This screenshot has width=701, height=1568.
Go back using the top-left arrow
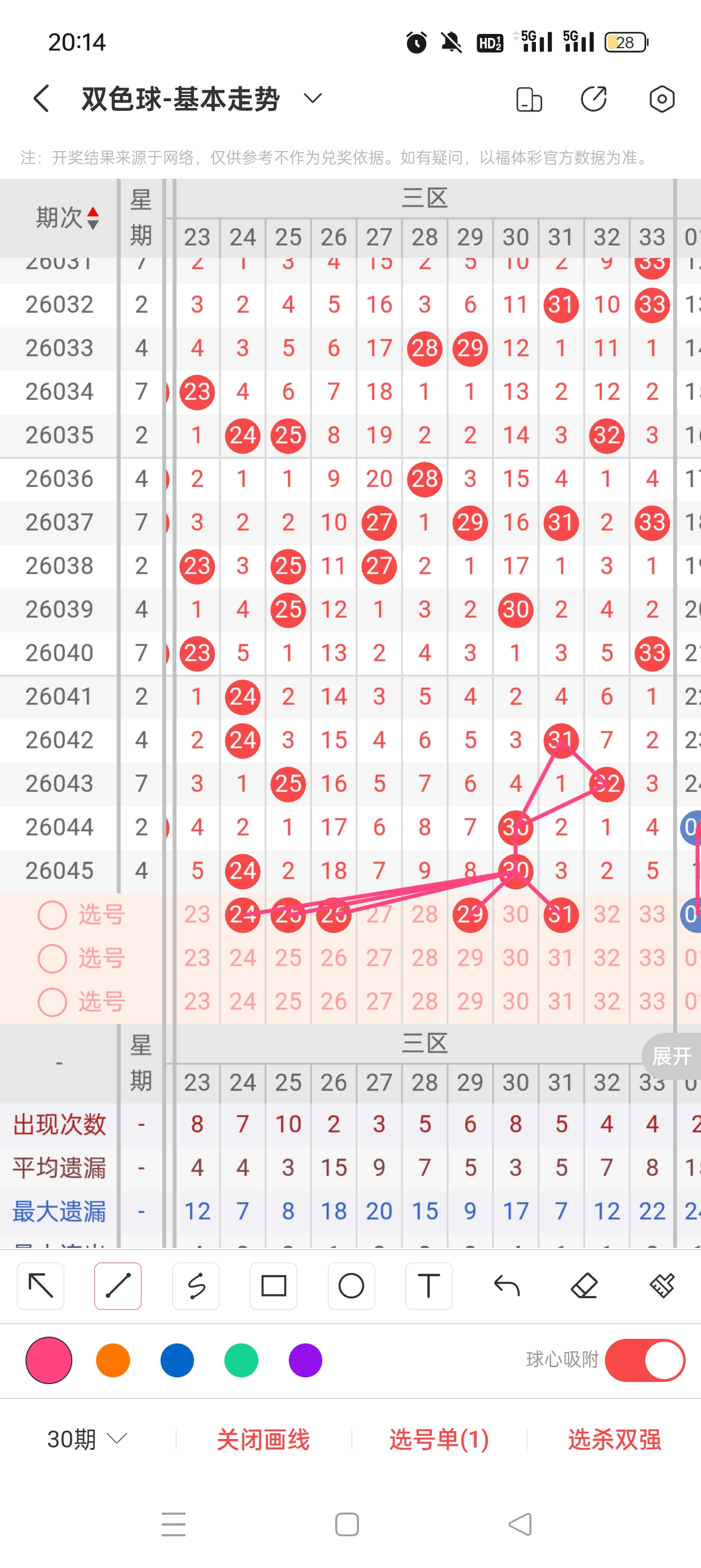tap(41, 98)
